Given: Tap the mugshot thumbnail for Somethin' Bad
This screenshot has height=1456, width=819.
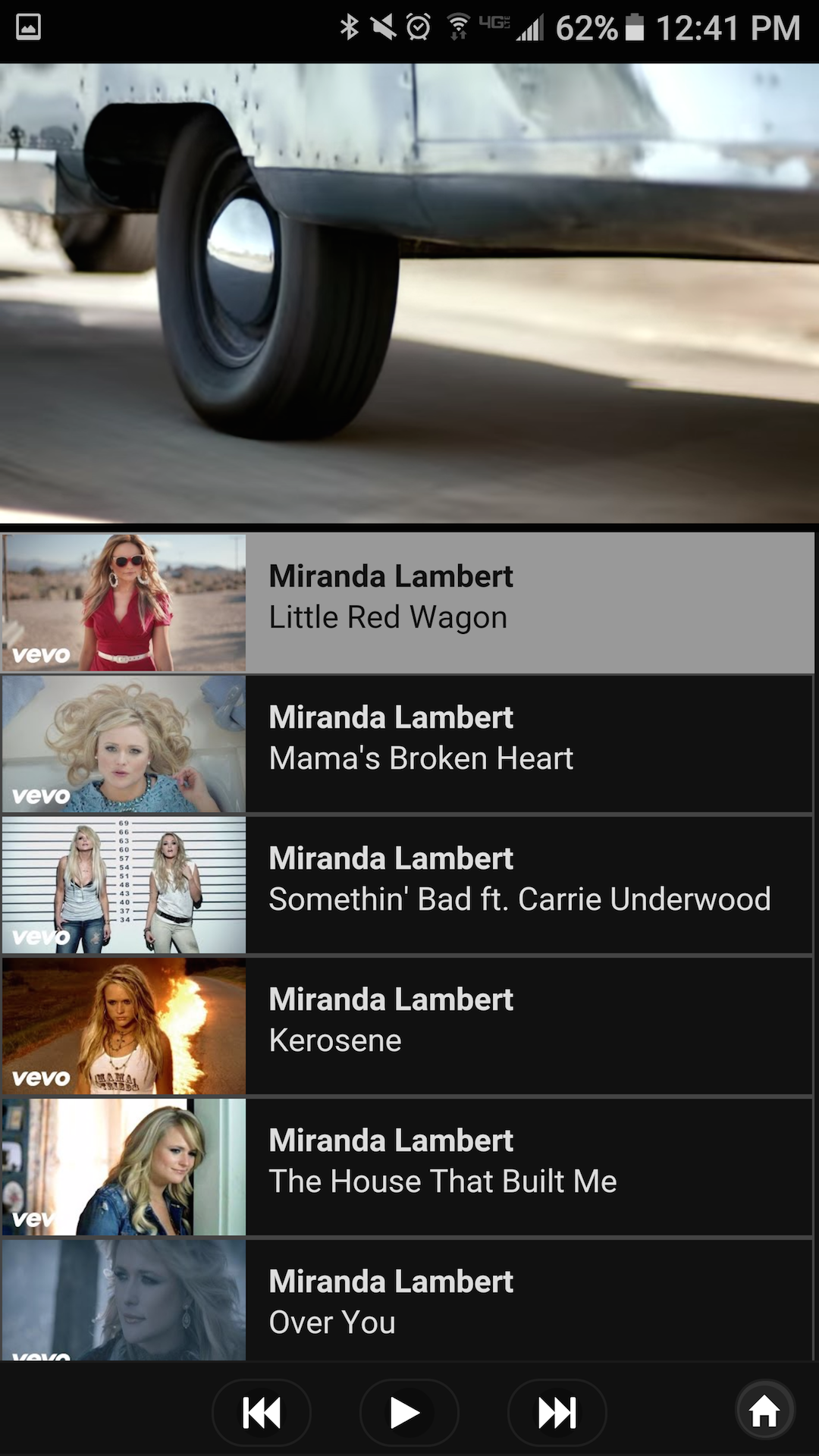Looking at the screenshot, I should point(124,883).
